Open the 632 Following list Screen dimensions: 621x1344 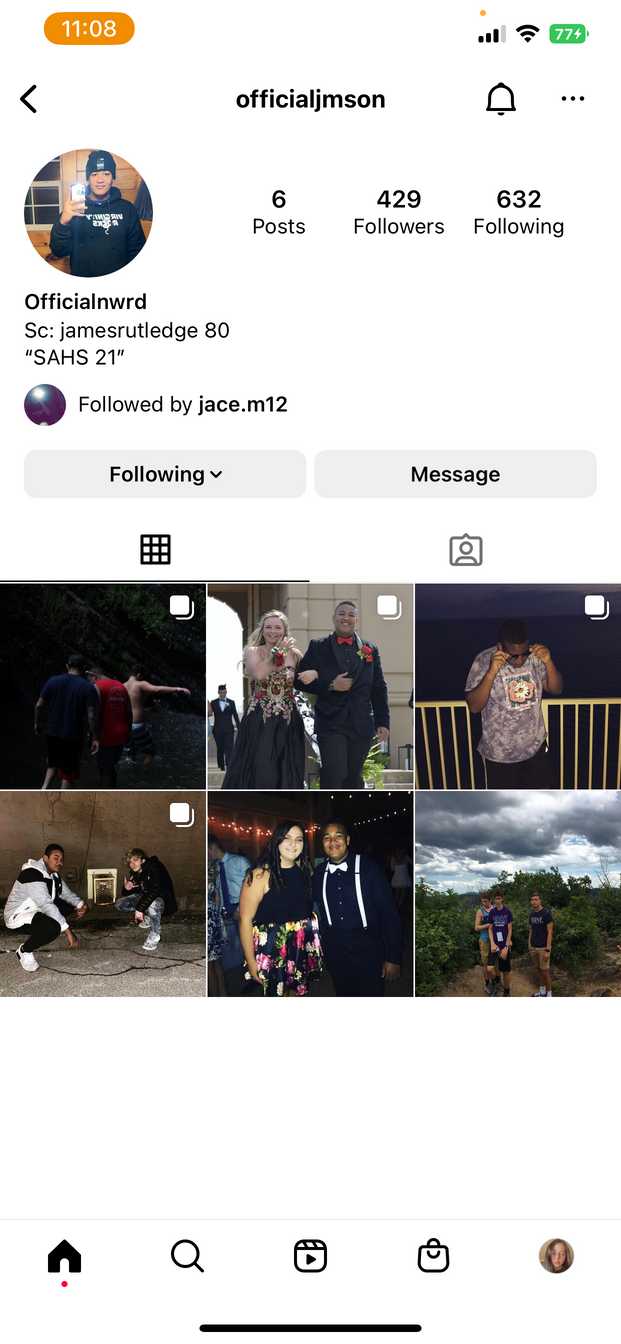518,212
